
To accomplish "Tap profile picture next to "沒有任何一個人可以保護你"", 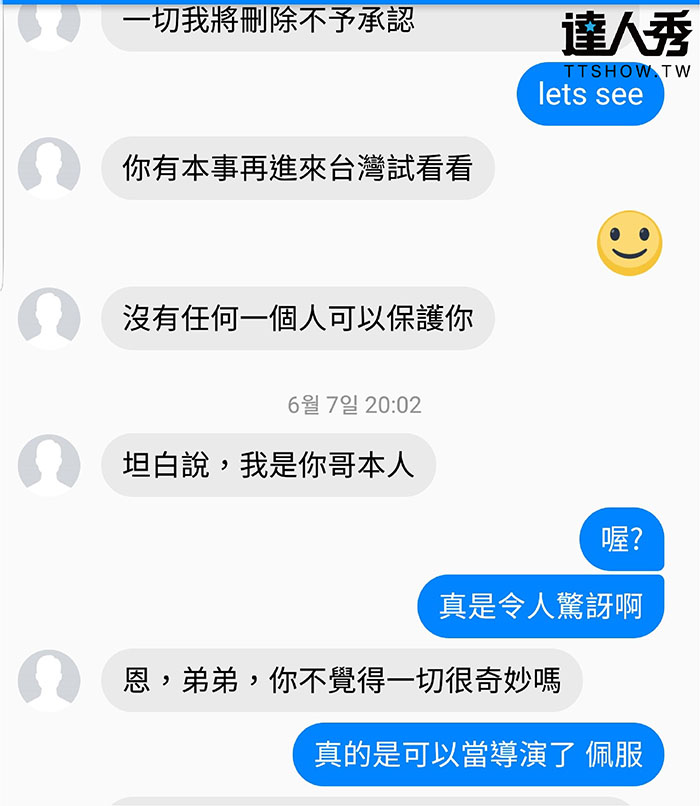I will pyautogui.click(x=49, y=319).
